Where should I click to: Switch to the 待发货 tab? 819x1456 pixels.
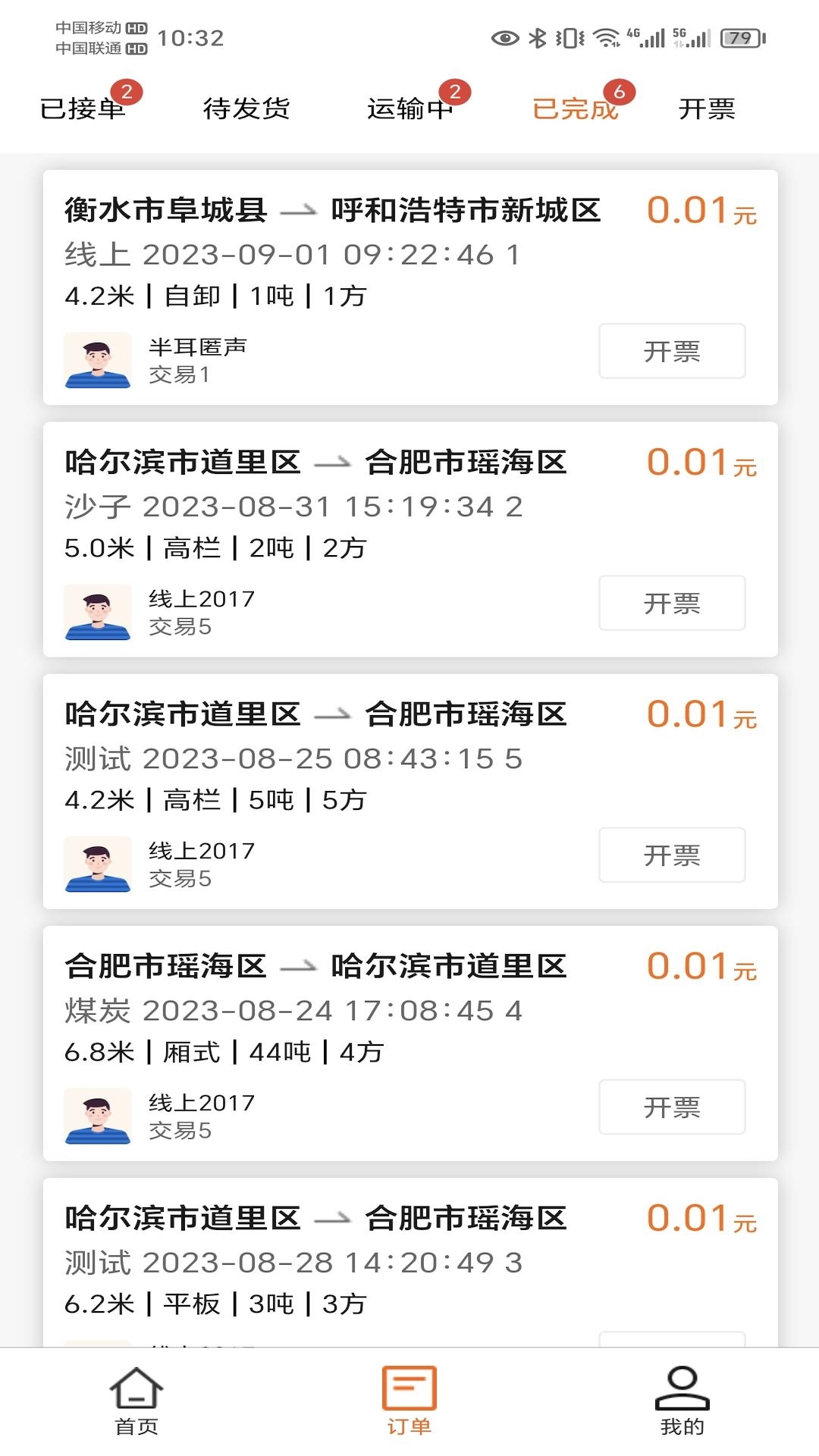tap(245, 109)
